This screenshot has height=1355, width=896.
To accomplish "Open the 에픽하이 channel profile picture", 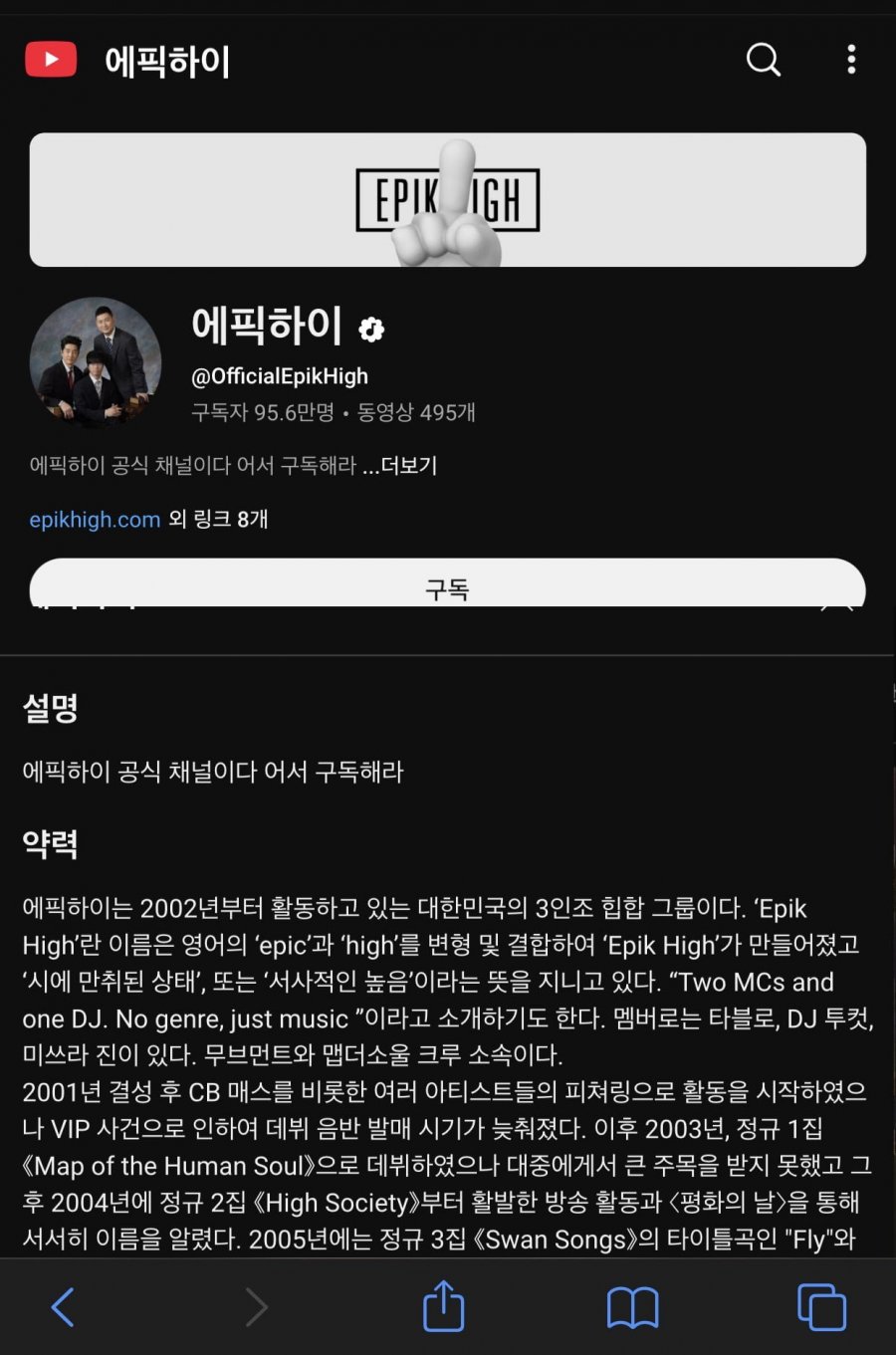I will coord(96,363).
